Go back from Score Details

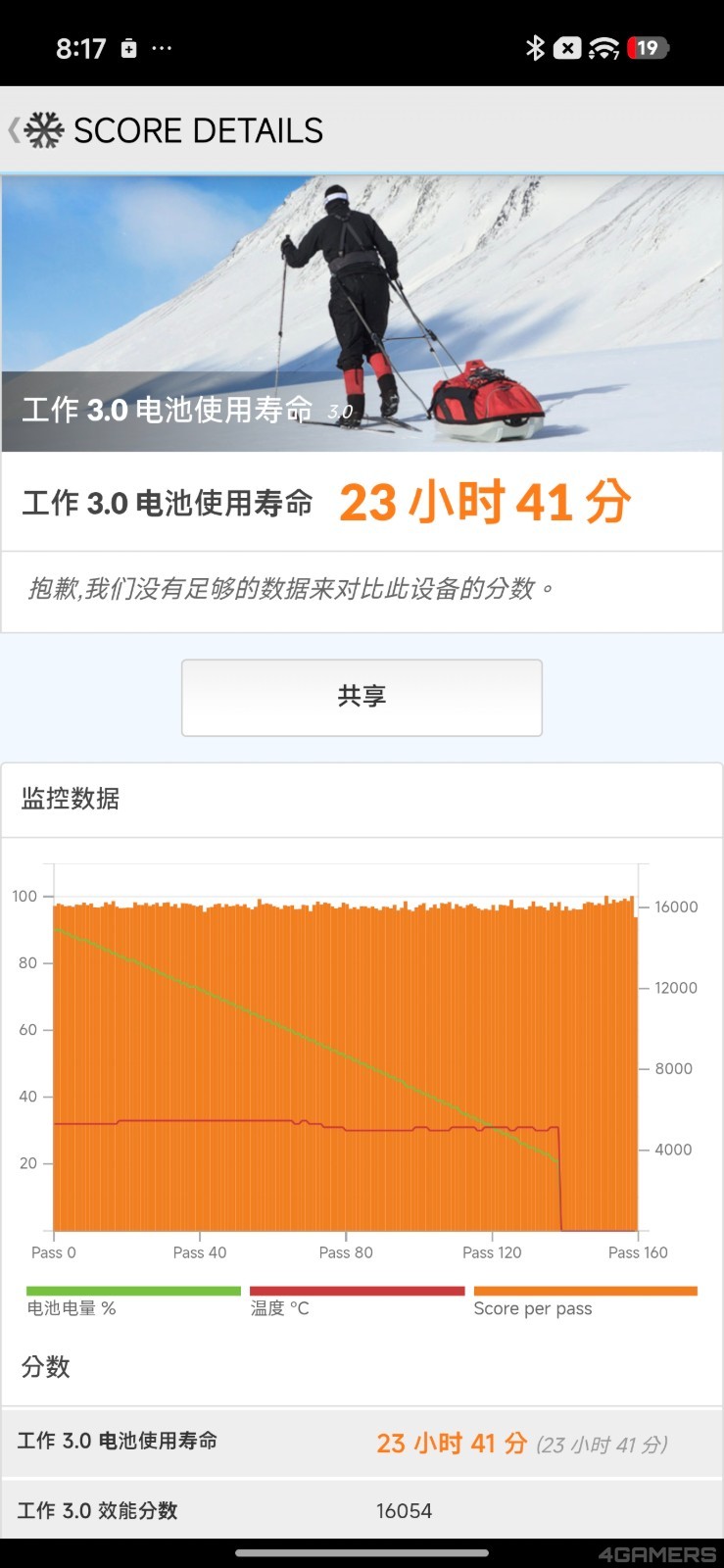16,130
